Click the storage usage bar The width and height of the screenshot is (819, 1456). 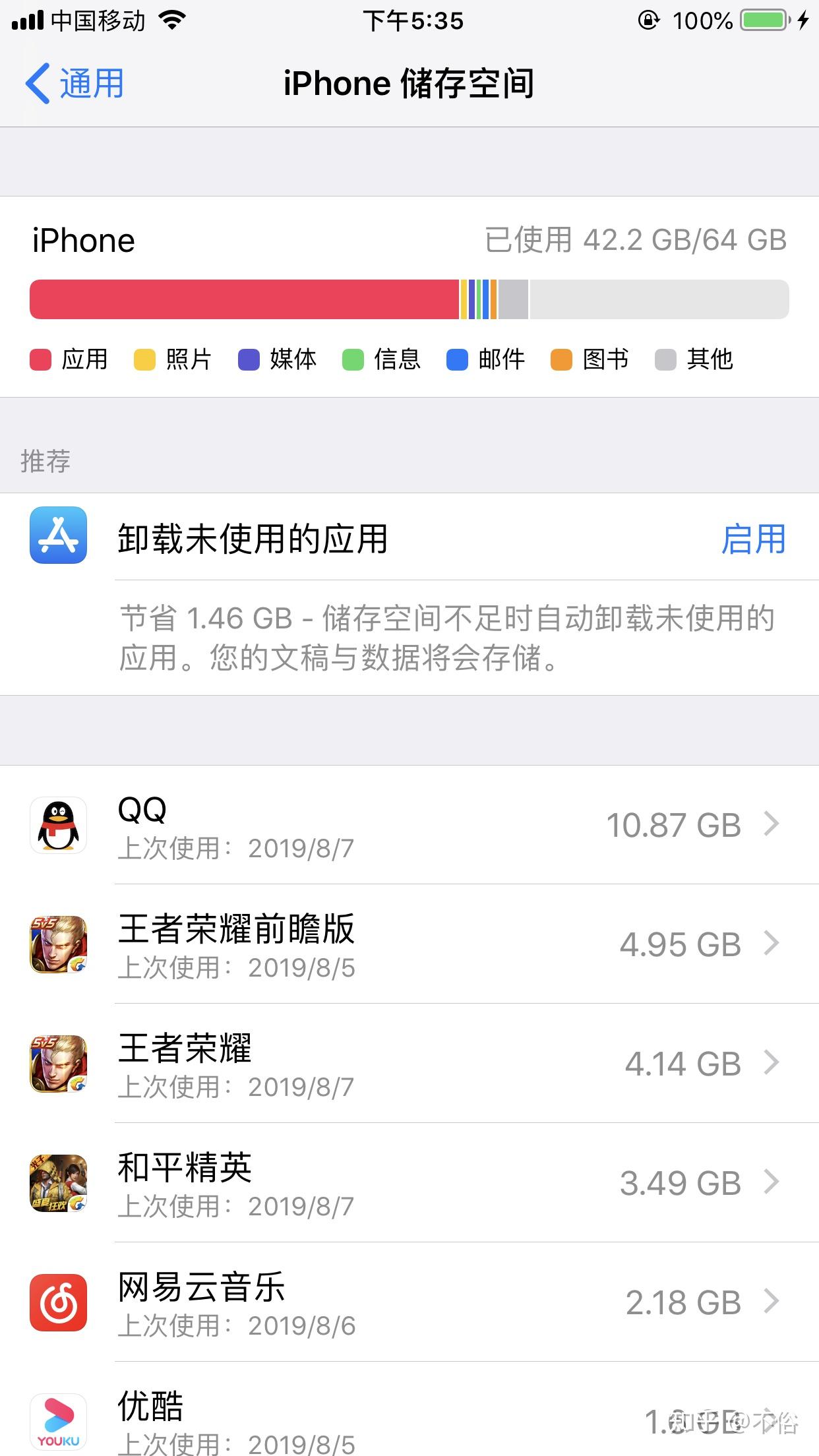tap(409, 299)
